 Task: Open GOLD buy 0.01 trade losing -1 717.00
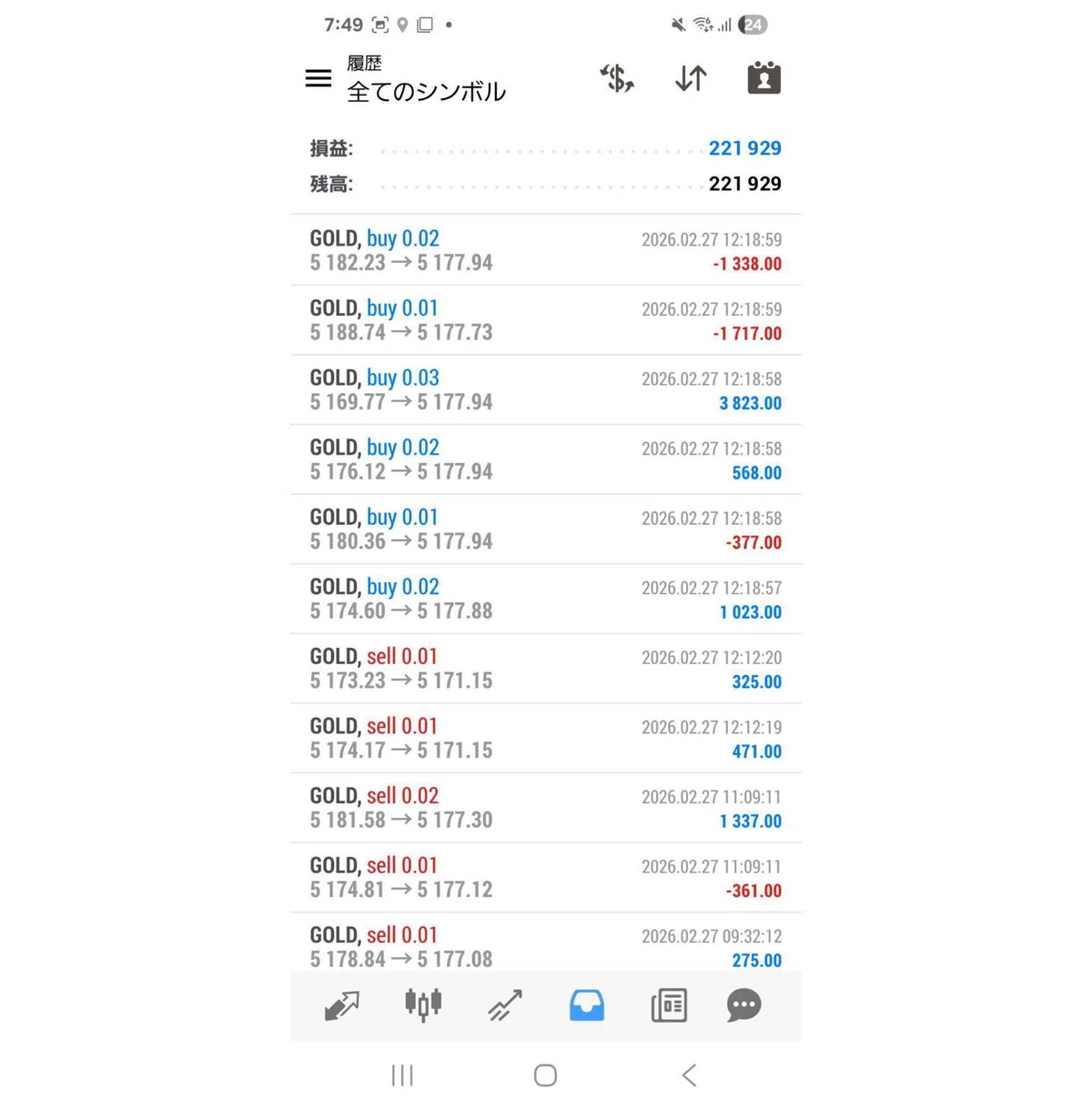click(546, 320)
